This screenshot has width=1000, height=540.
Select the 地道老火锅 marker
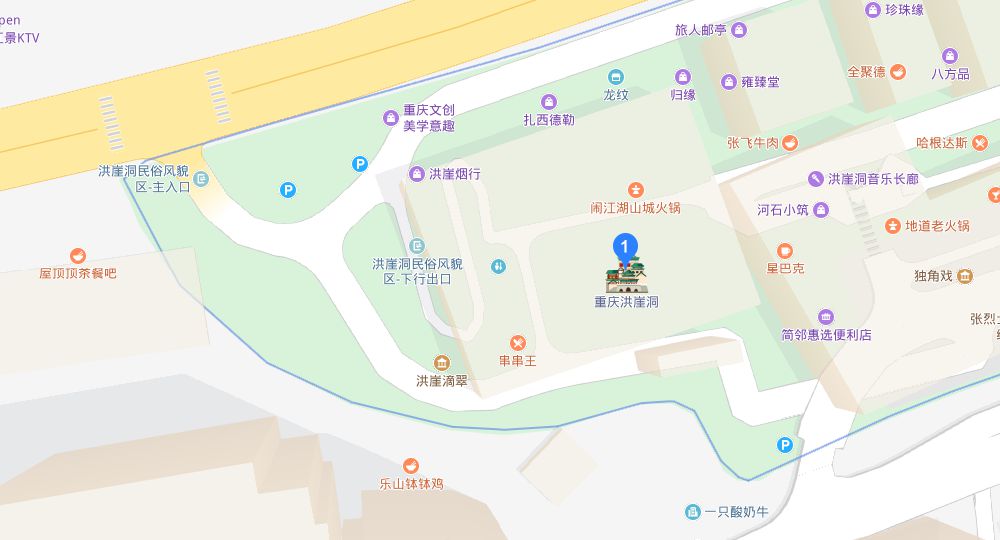point(893,226)
